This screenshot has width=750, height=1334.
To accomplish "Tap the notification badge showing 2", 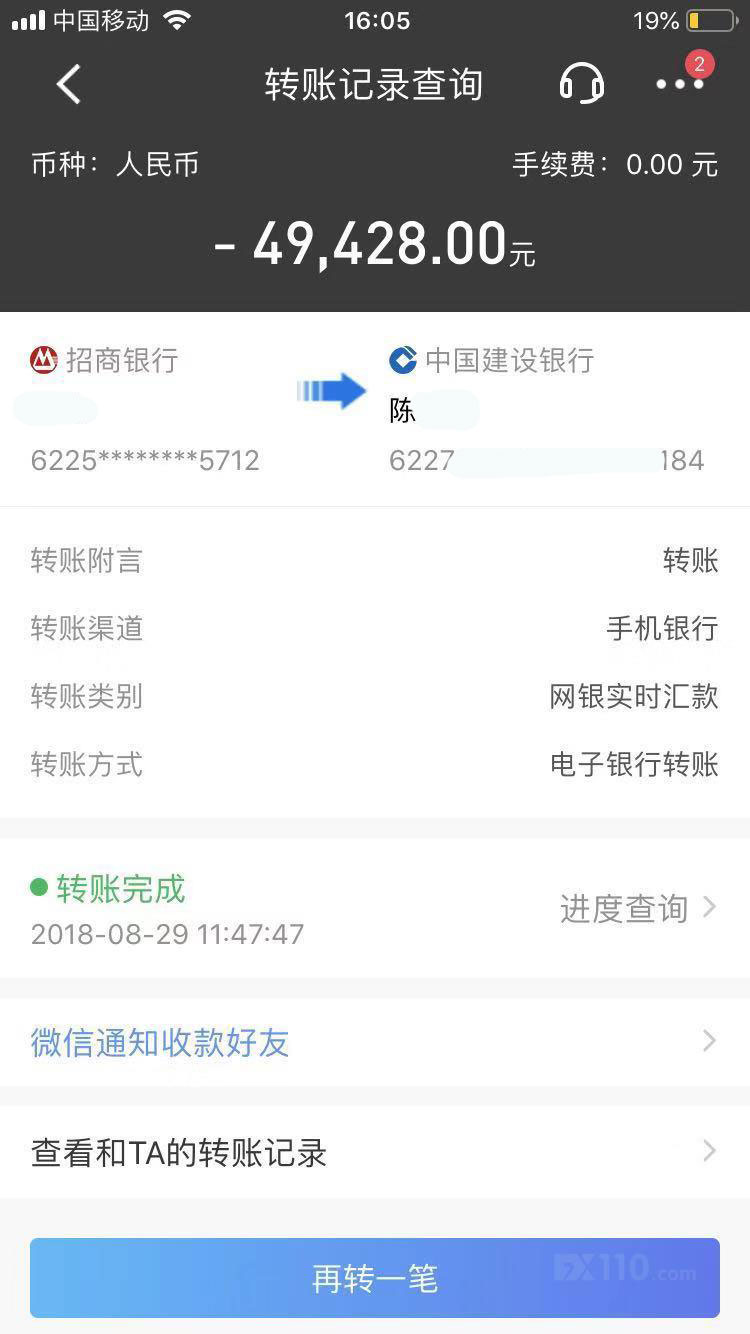I will pos(698,63).
